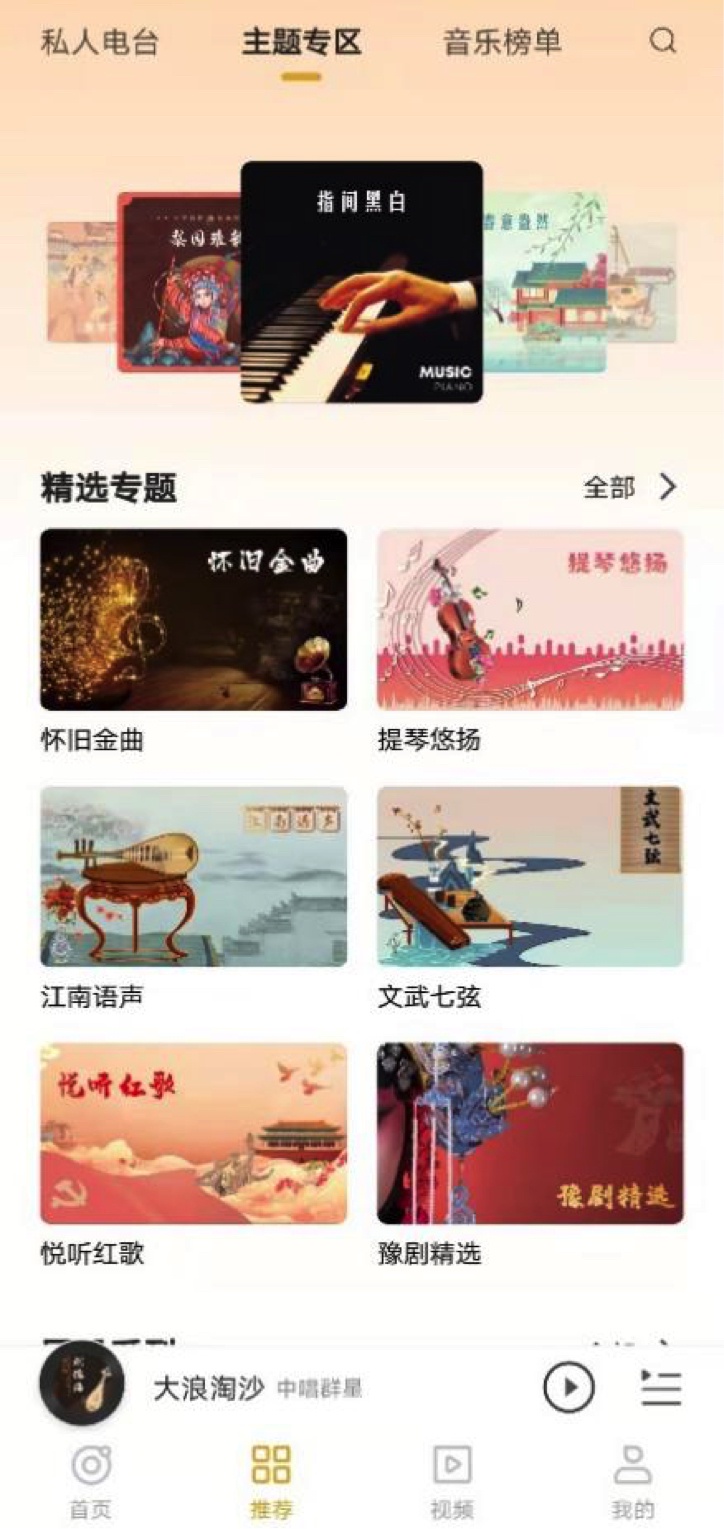Open the search icon
This screenshot has height=1529, width=724.
(x=662, y=42)
